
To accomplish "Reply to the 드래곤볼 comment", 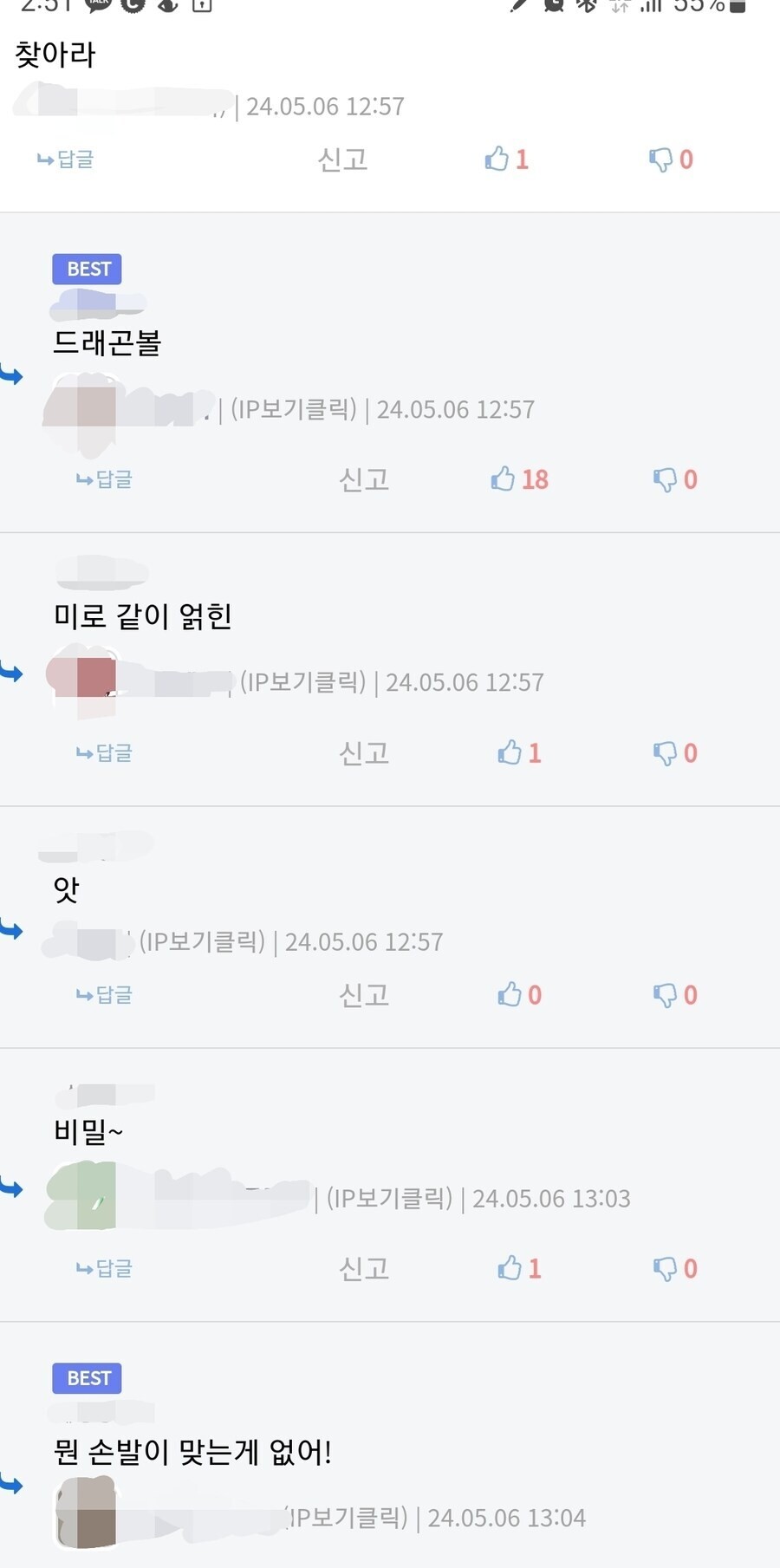I will tap(104, 479).
